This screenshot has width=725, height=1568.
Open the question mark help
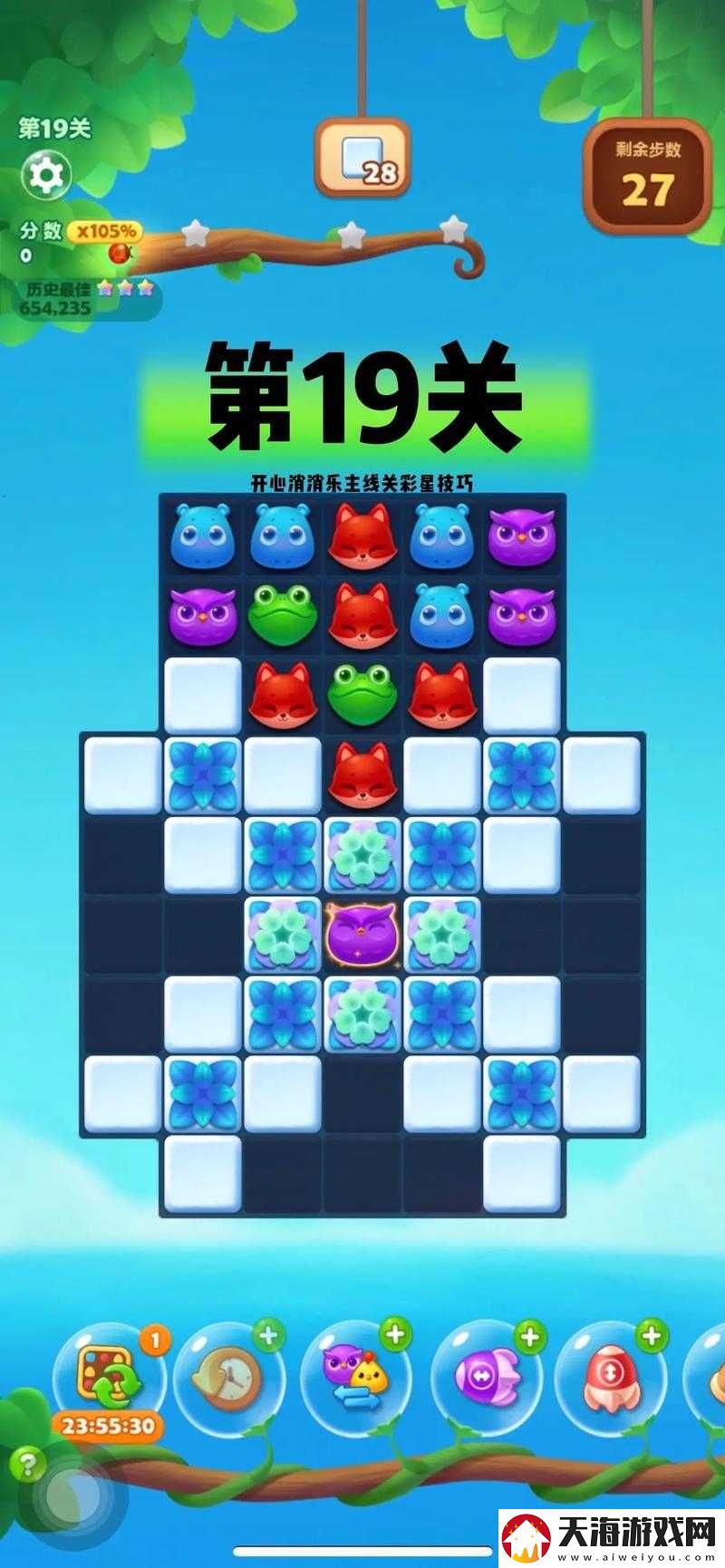coord(28,1463)
